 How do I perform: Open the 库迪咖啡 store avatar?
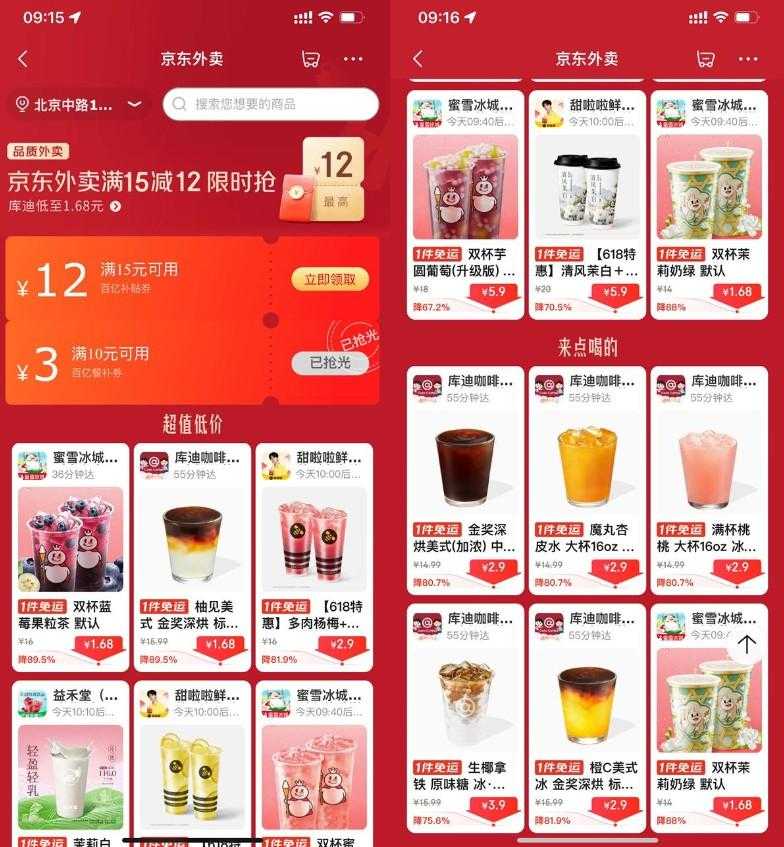(x=153, y=462)
